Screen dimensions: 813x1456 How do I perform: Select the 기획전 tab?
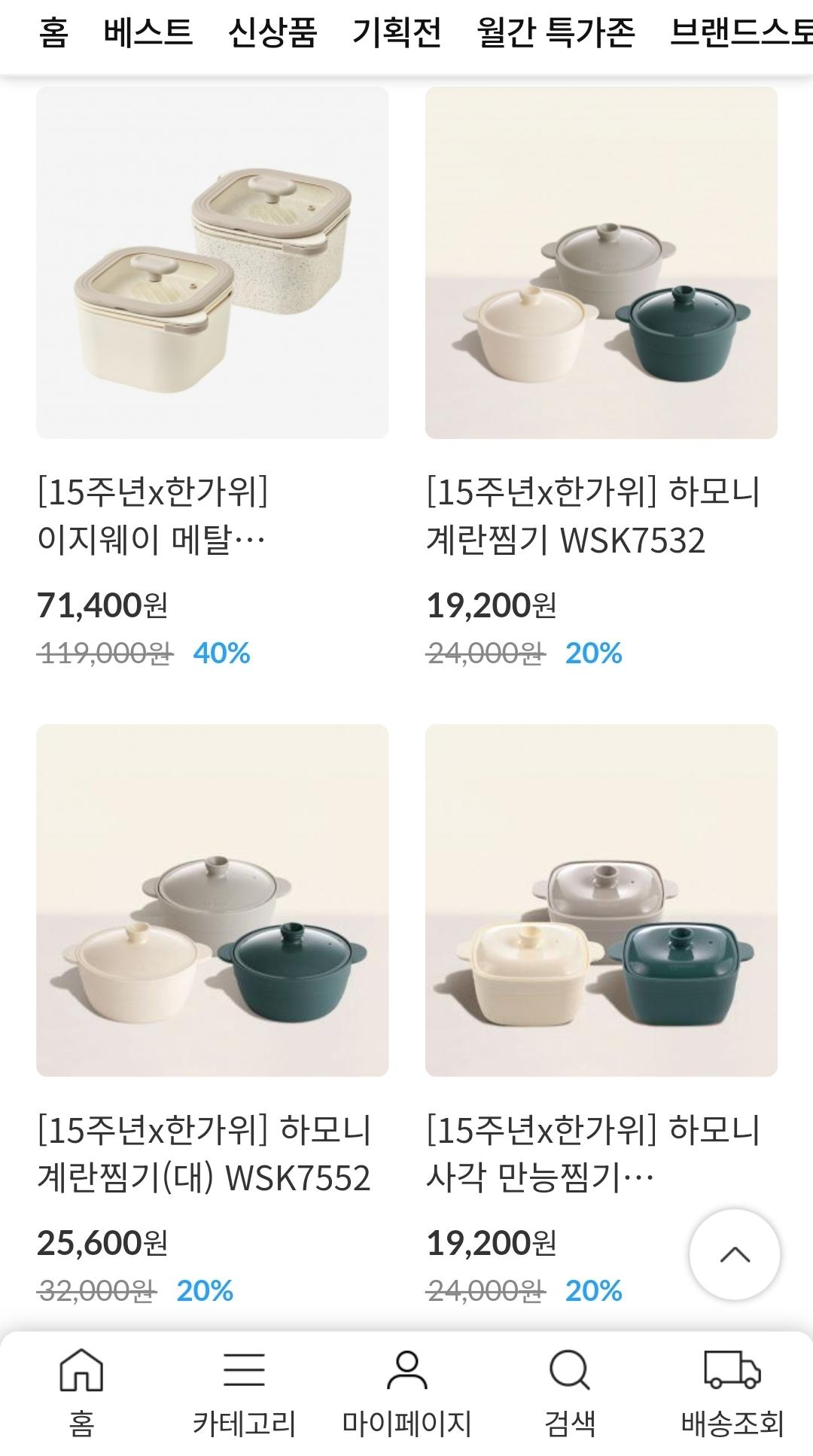(397, 32)
